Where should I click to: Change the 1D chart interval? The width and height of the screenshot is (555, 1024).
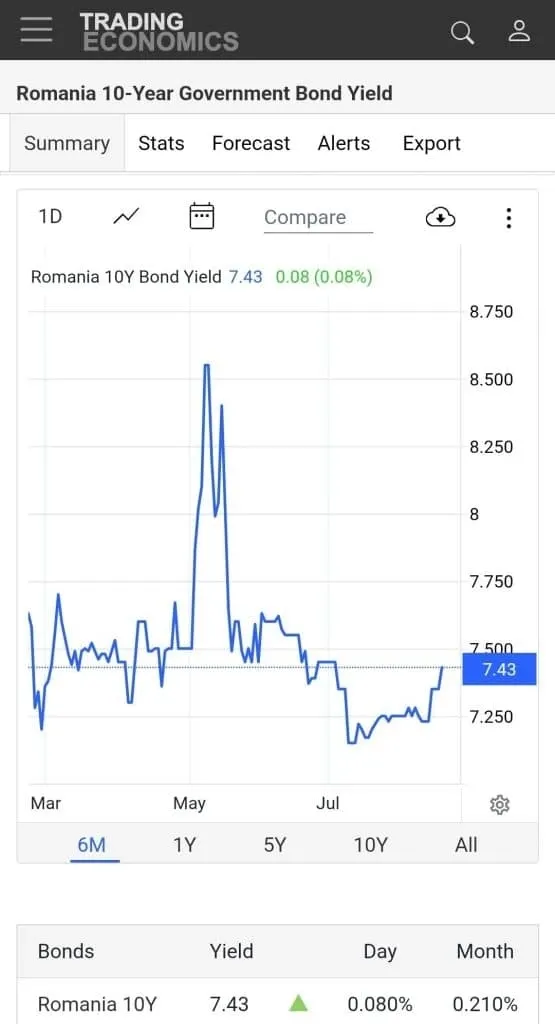tap(50, 216)
